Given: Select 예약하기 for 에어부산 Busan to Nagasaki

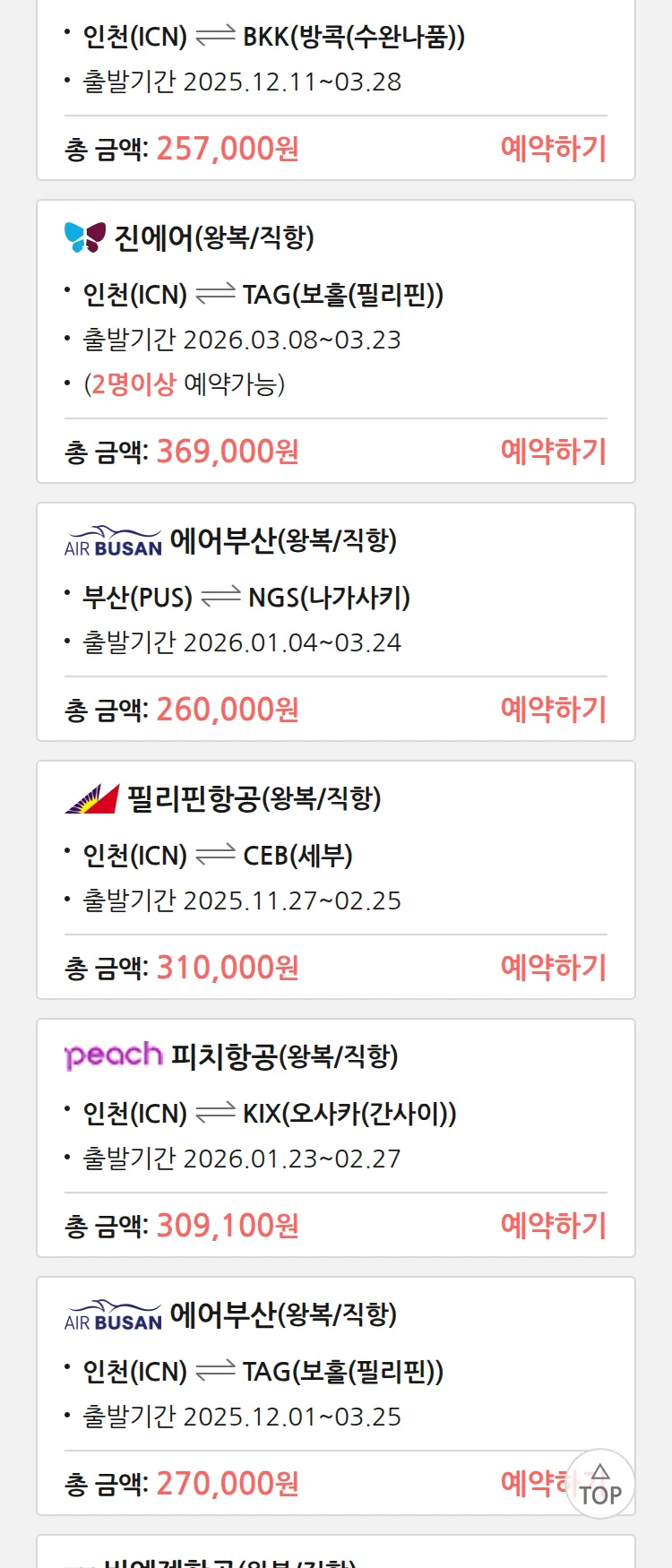Looking at the screenshot, I should click(553, 709).
